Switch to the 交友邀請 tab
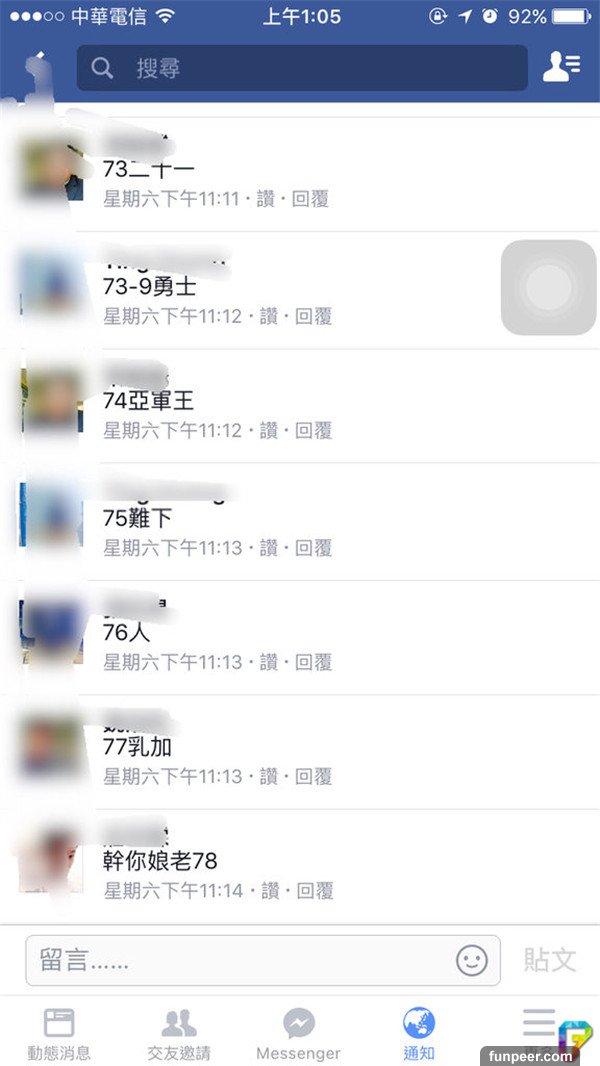Screen dimensions: 600x1066 (179, 1034)
